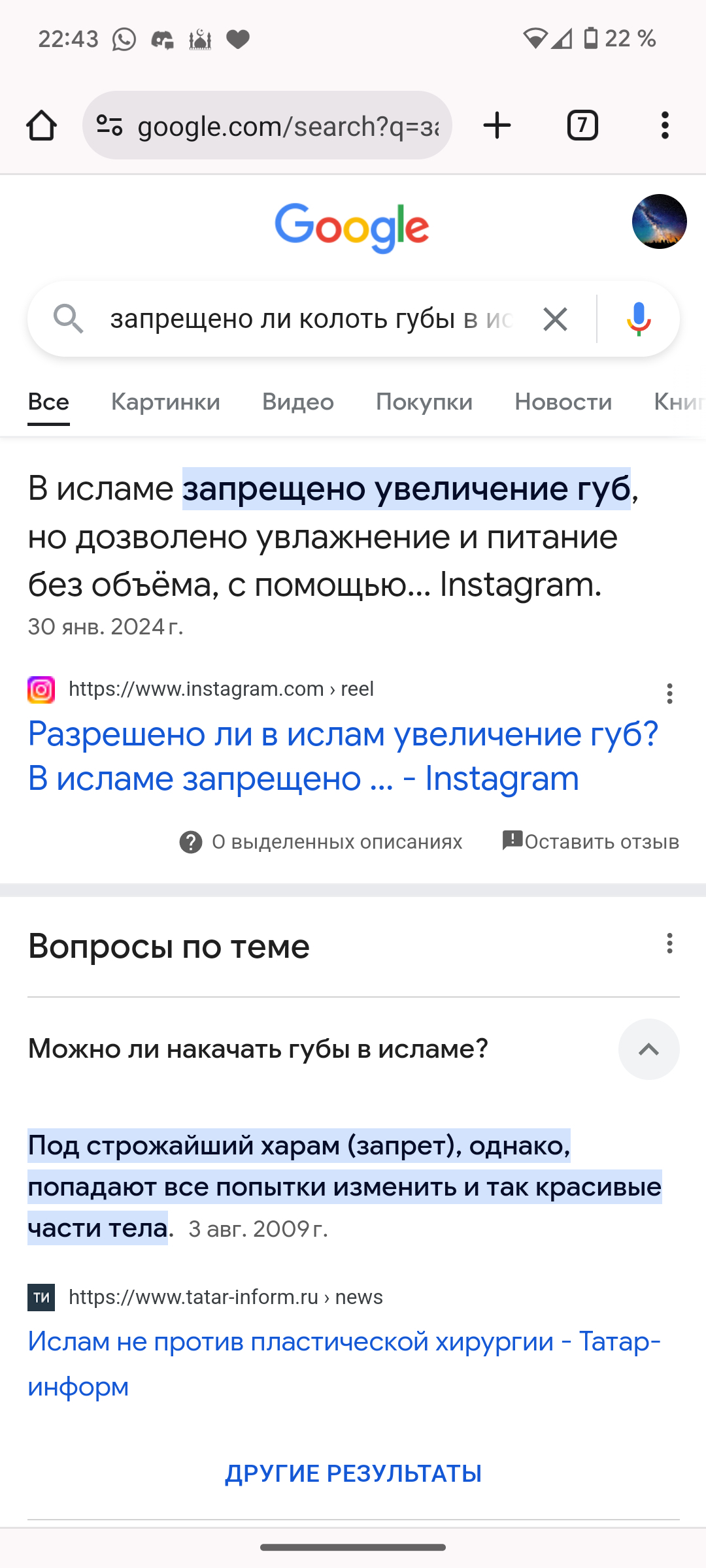Switch to the Картинки tab
706x1568 pixels.
tap(165, 402)
